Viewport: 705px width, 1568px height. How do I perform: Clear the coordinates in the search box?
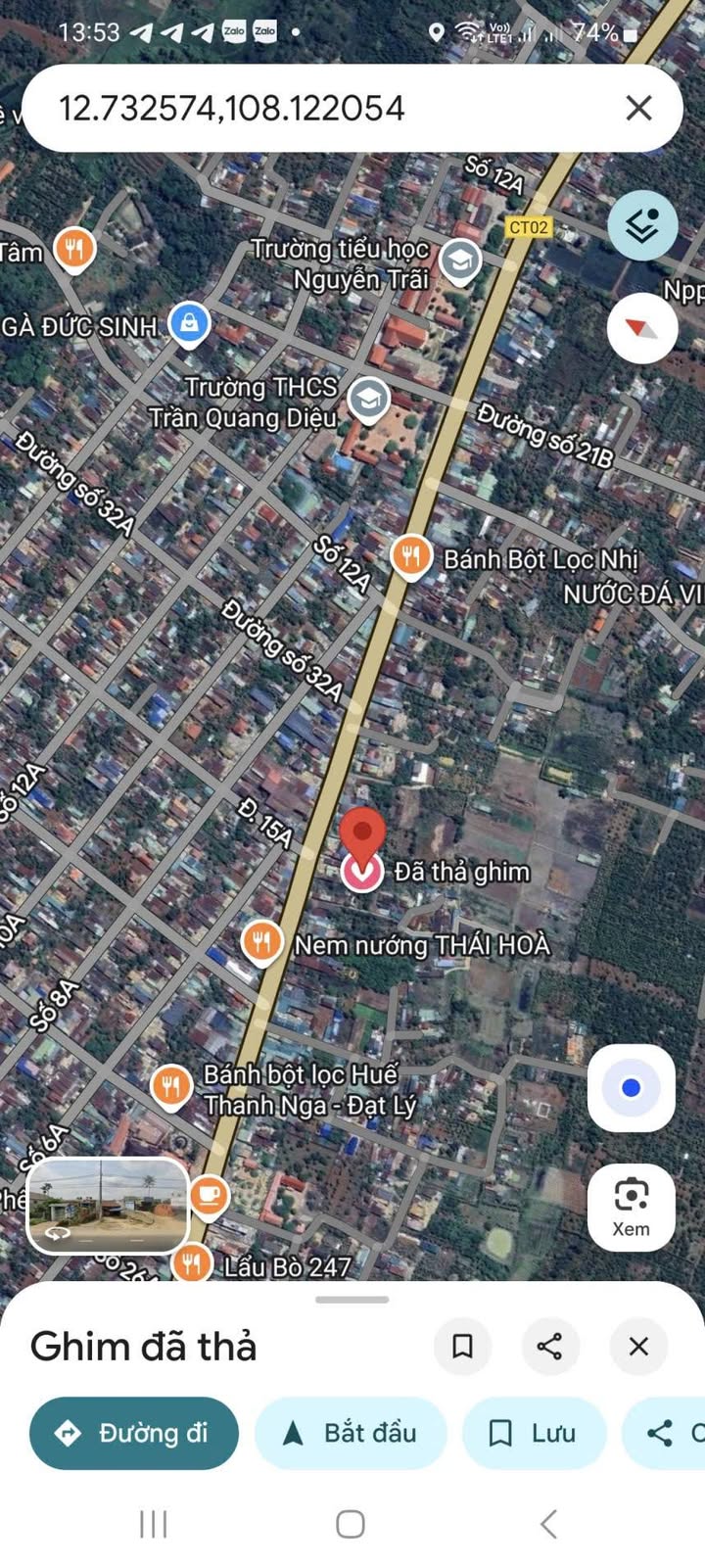pos(638,108)
